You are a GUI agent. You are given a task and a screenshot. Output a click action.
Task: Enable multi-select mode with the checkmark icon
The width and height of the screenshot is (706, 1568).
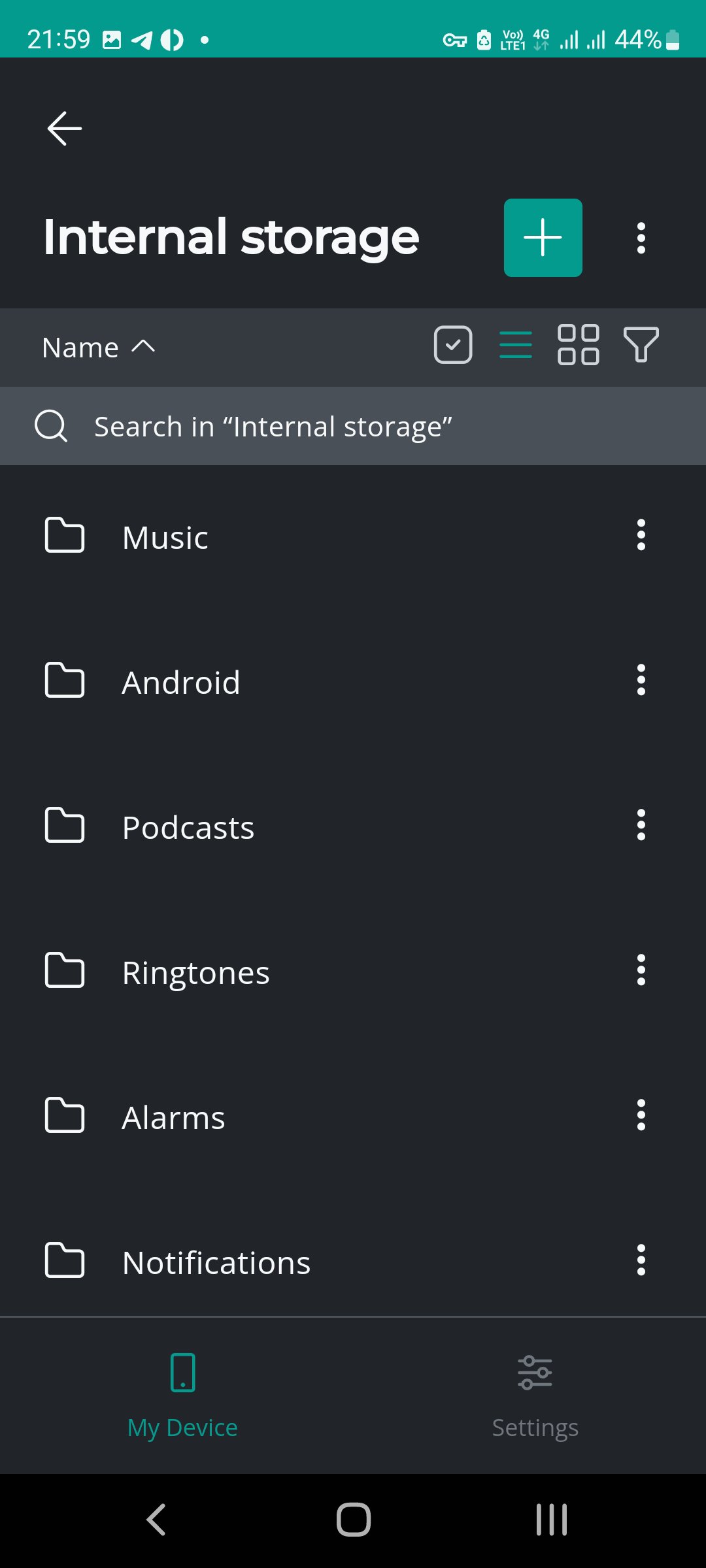point(453,344)
